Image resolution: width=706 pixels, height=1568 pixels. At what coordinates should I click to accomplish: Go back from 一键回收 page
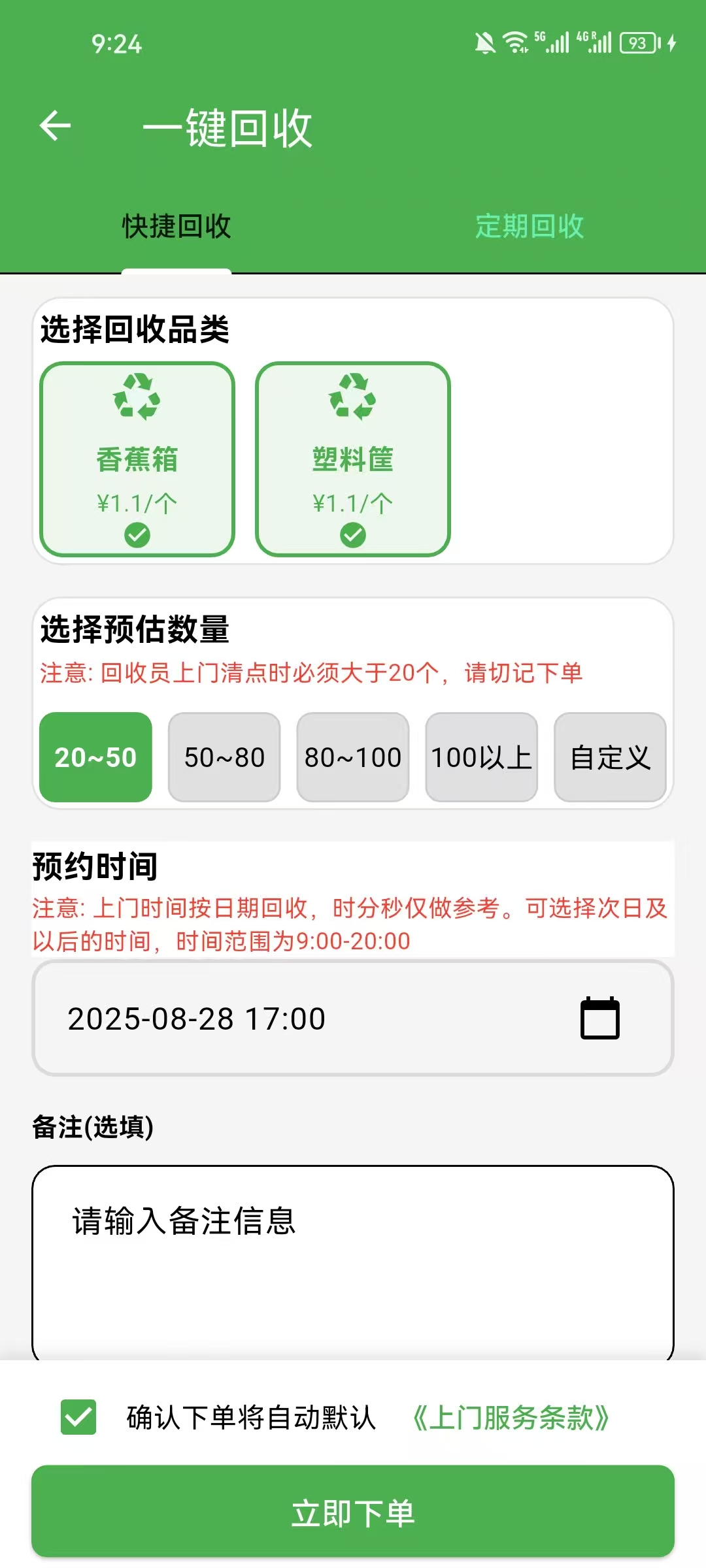55,125
